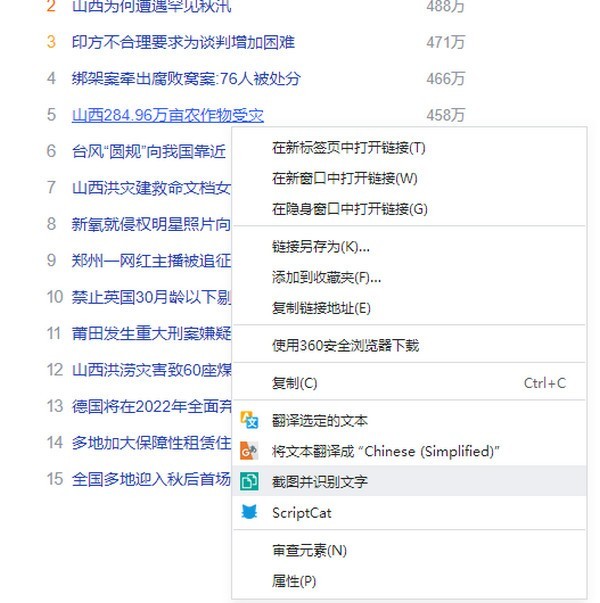This screenshot has height=603, width=600.
Task: Open headline 台风“圆规”向我国靠近
Action: [x=149, y=152]
